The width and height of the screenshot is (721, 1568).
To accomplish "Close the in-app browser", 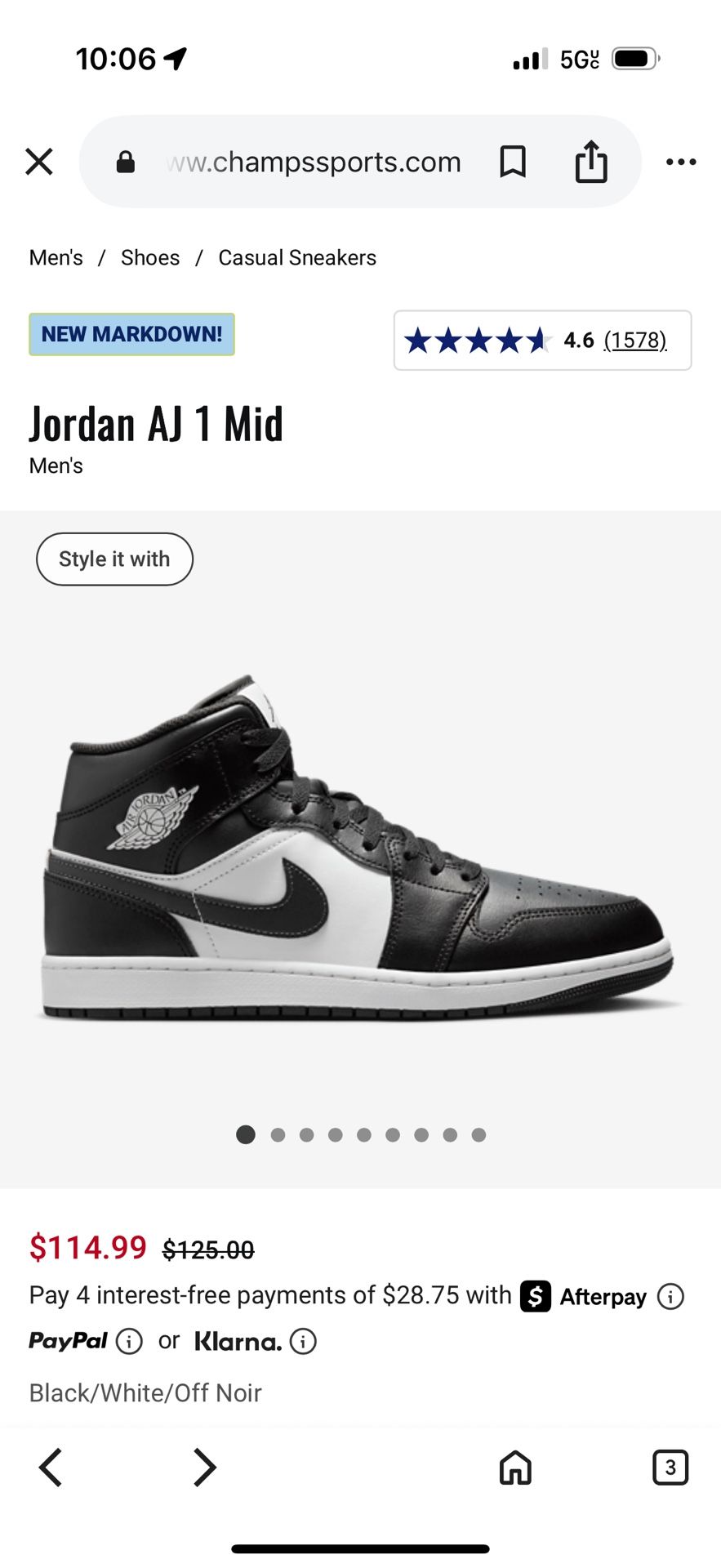I will 39,162.
